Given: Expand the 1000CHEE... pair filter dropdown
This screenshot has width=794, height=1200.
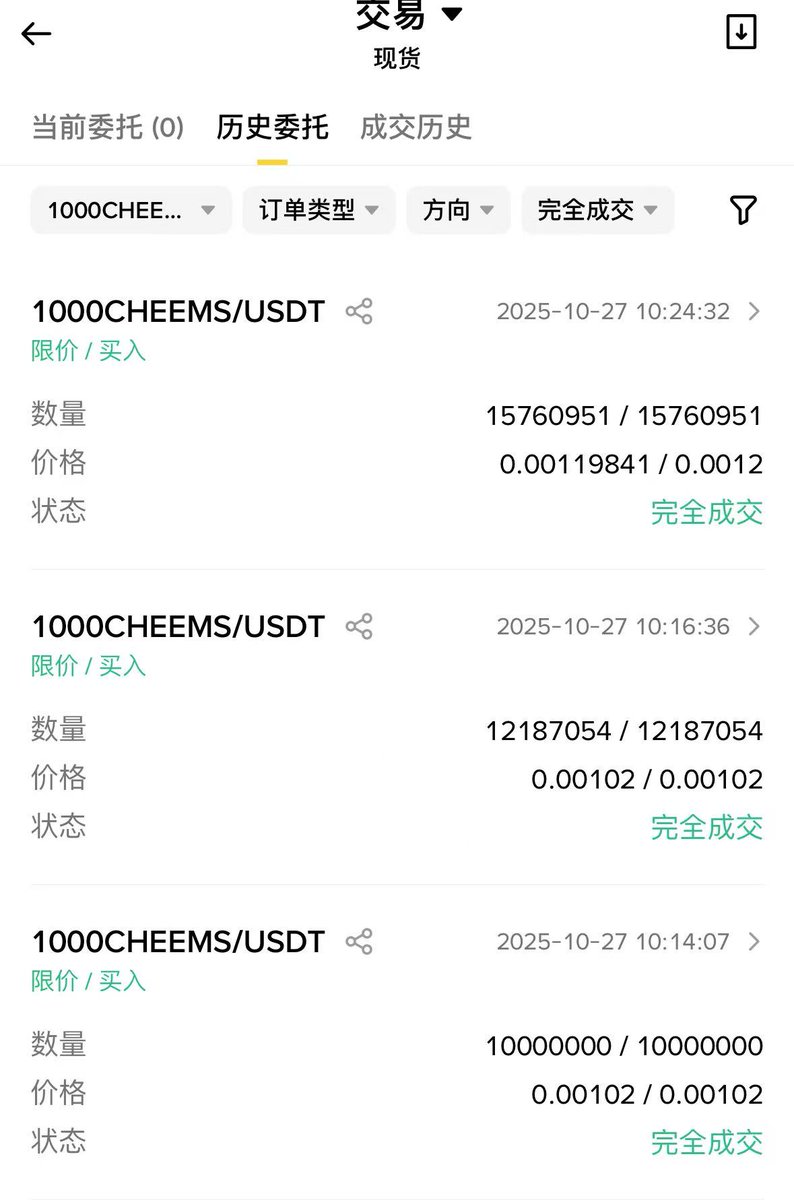Looking at the screenshot, I should (x=131, y=210).
